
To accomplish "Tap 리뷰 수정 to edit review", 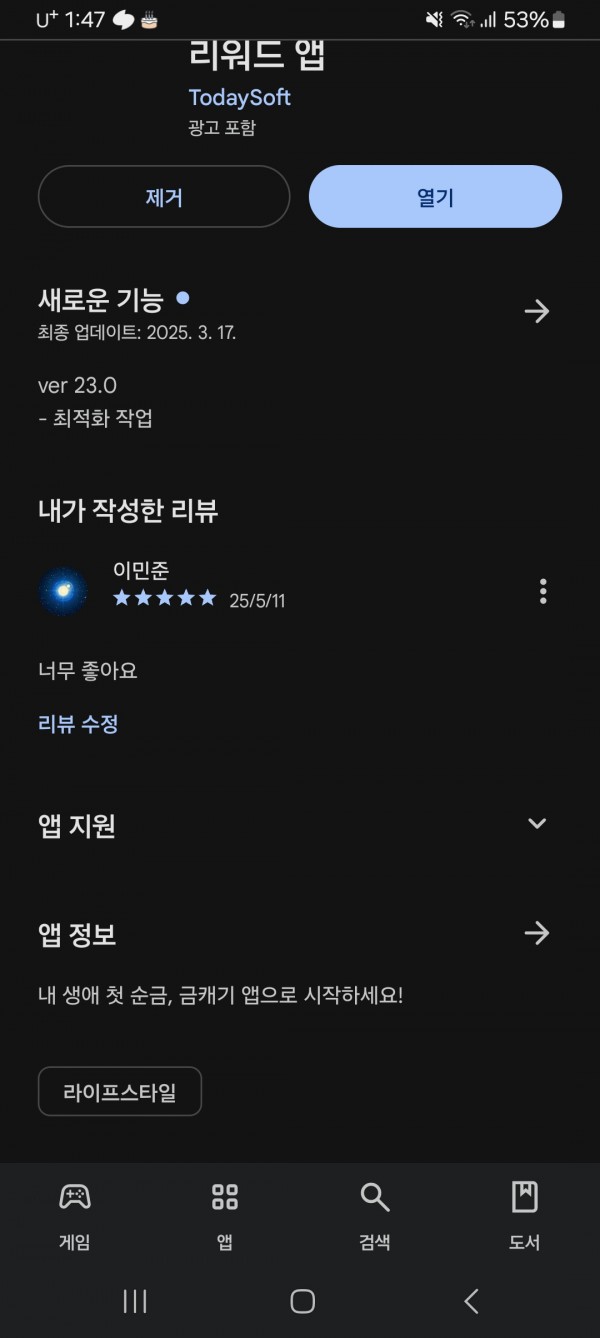I will tap(78, 724).
